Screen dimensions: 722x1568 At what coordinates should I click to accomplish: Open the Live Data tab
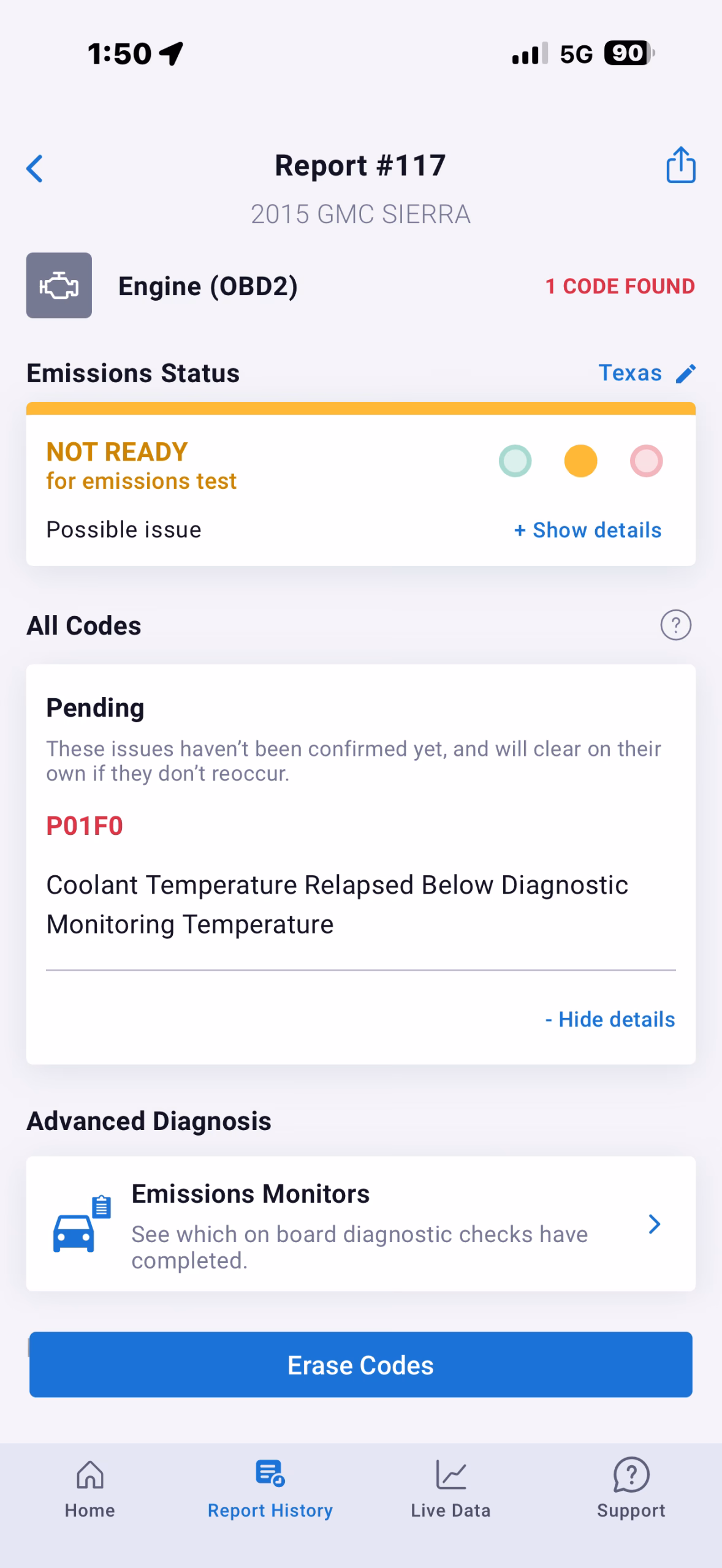click(x=450, y=1488)
